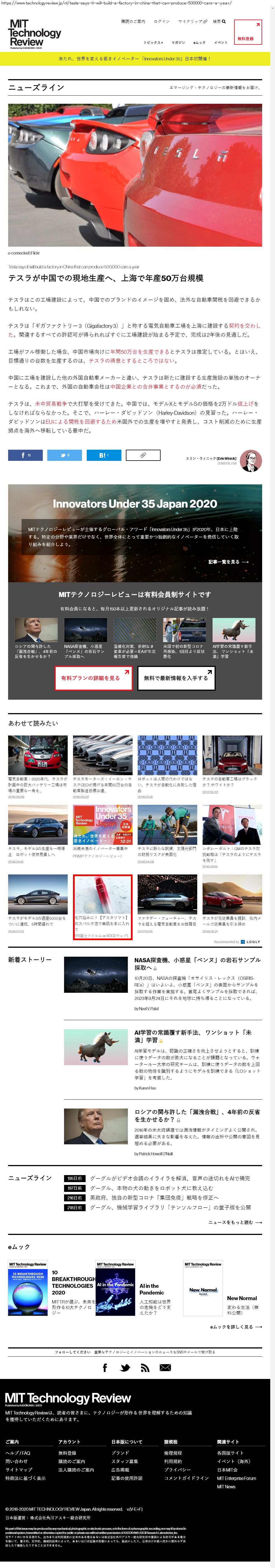Viewport: 275px width, 1568px height.
Task: Open the email newsletter envelope icon
Action: click(x=165, y=1367)
